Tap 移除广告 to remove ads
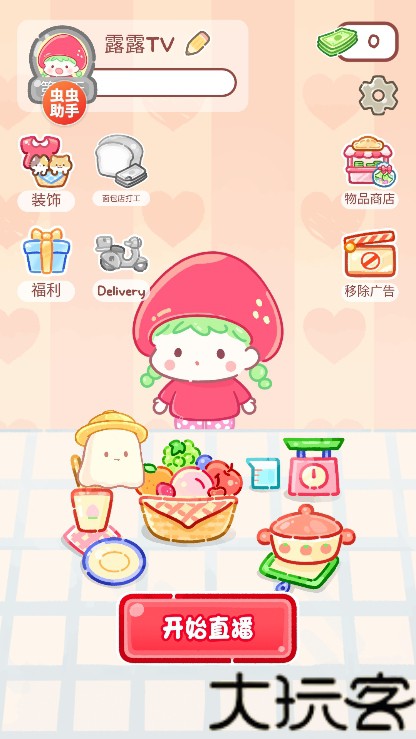The height and width of the screenshot is (739, 416). 369,266
